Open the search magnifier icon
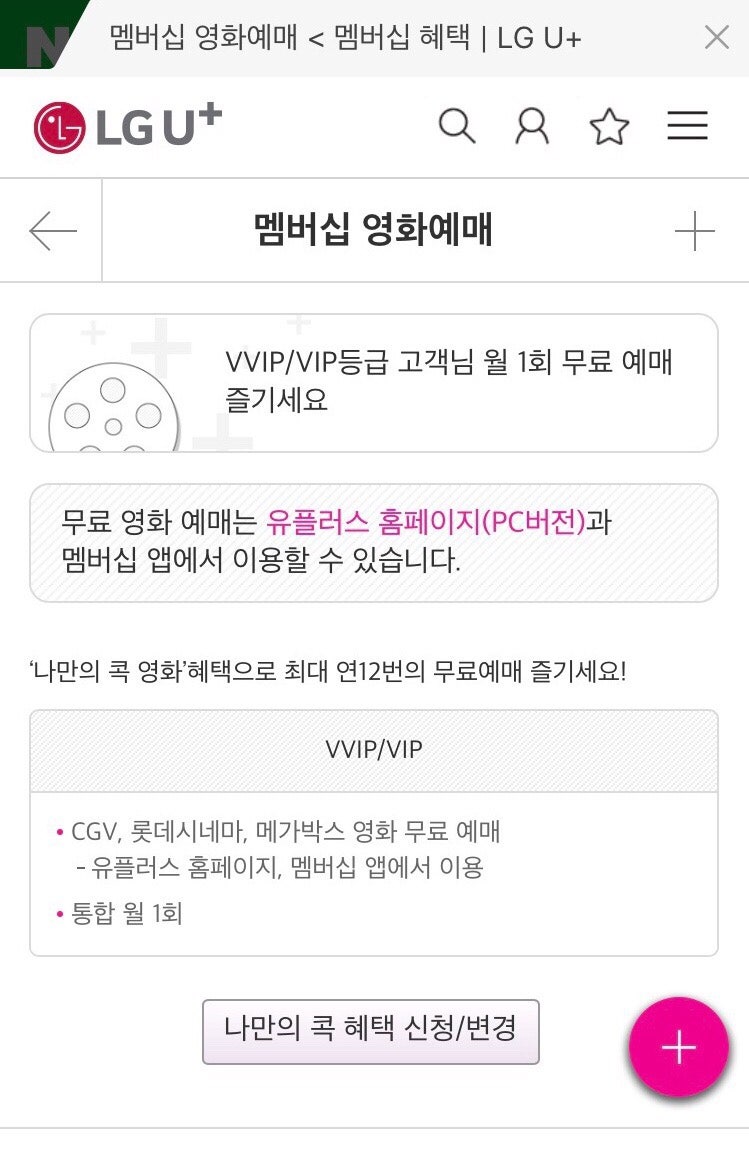This screenshot has width=749, height=1158. tap(456, 127)
